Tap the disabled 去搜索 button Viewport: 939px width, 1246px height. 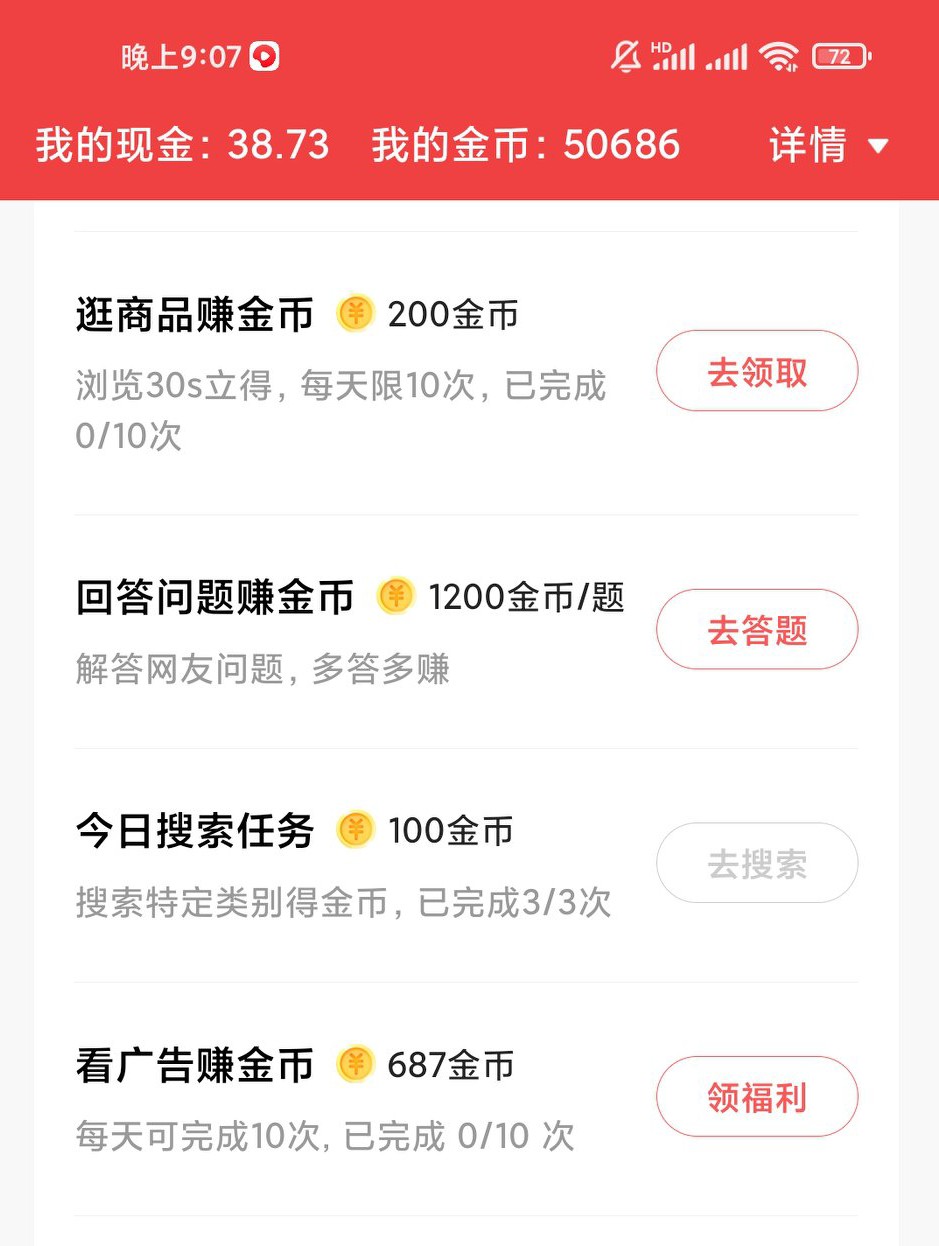click(756, 862)
